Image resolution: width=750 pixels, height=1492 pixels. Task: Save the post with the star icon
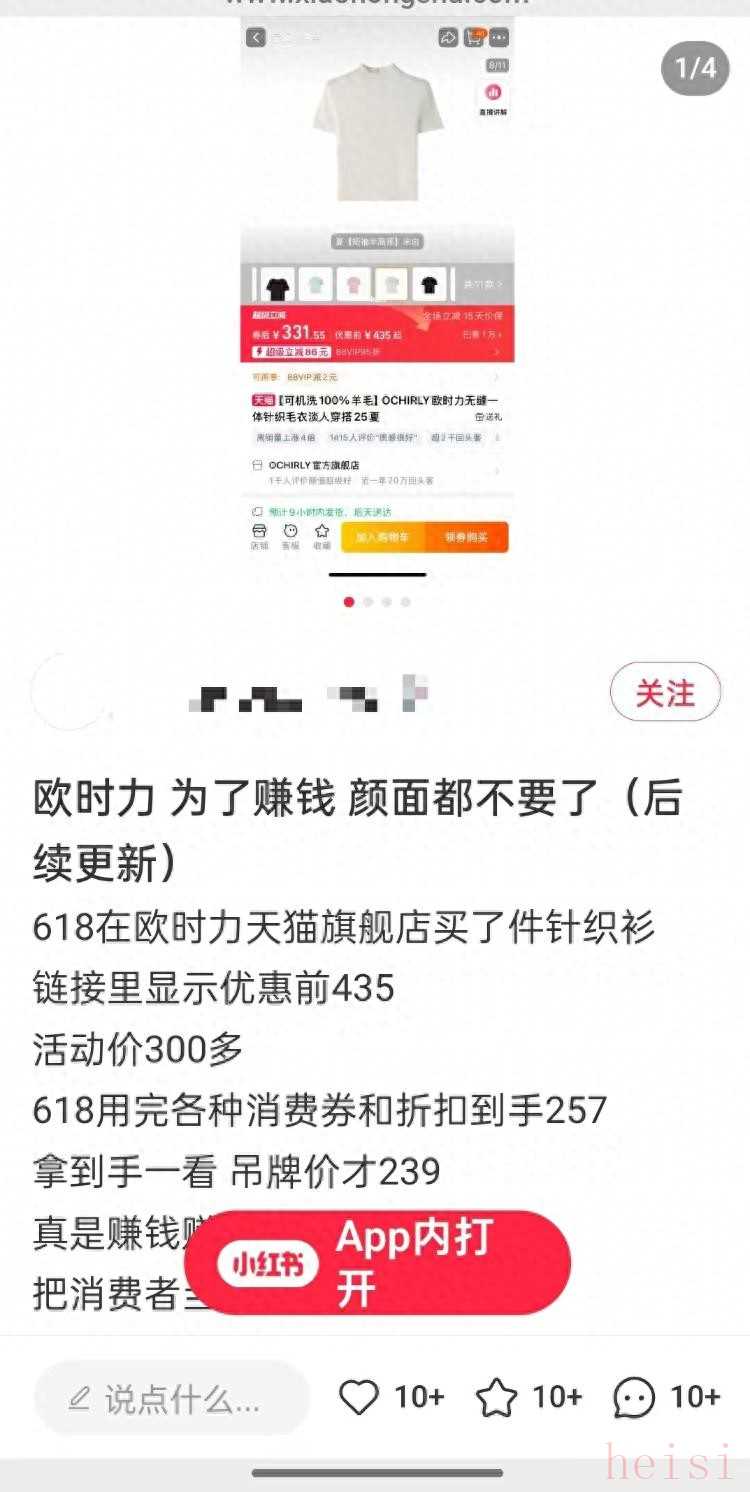tap(497, 1397)
